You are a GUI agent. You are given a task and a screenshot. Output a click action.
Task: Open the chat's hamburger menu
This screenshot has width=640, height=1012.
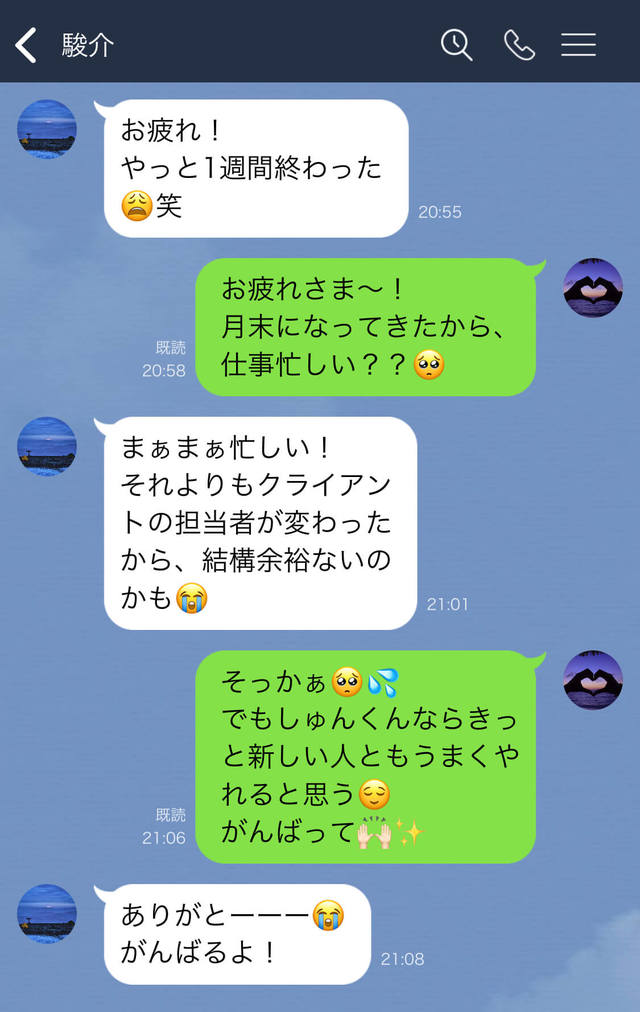(x=578, y=45)
